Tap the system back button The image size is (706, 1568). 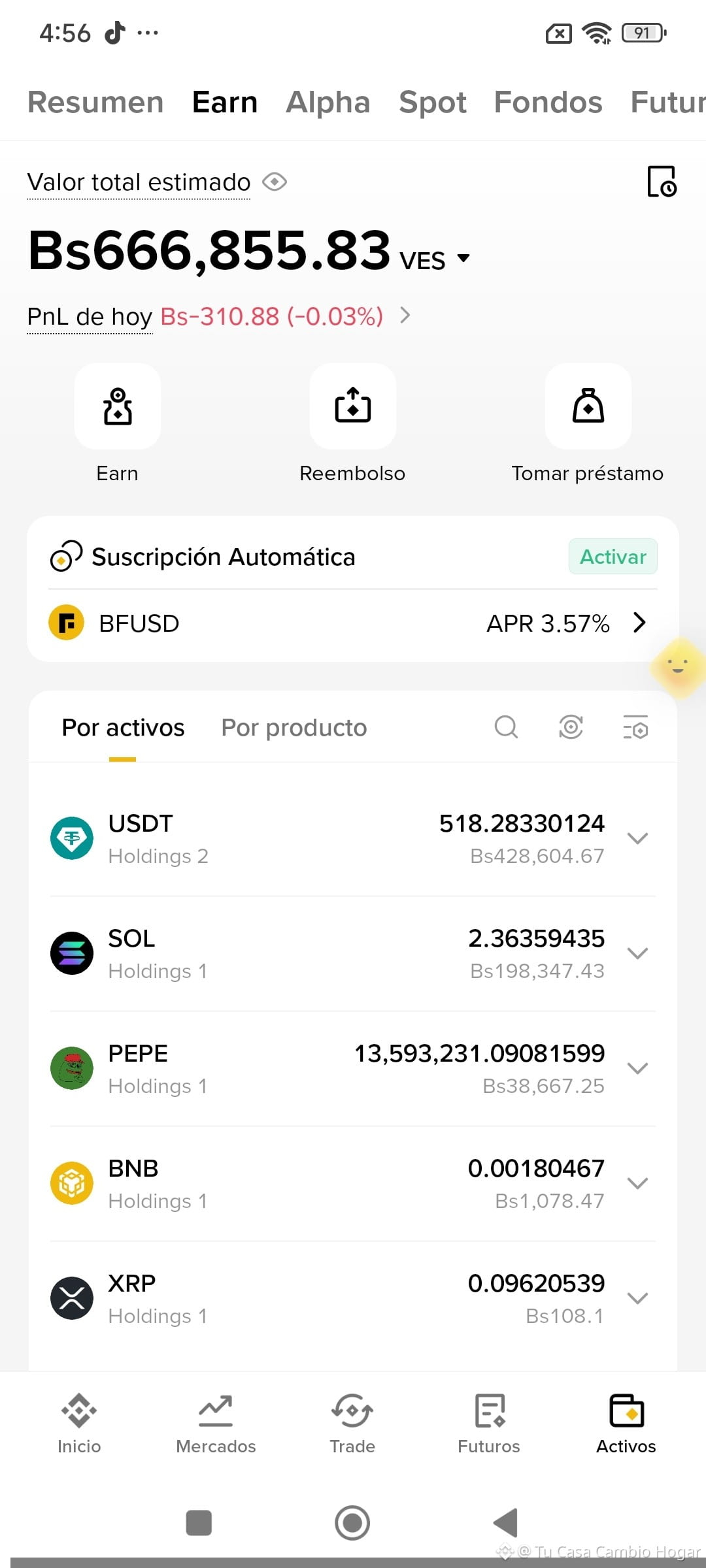pyautogui.click(x=505, y=1523)
